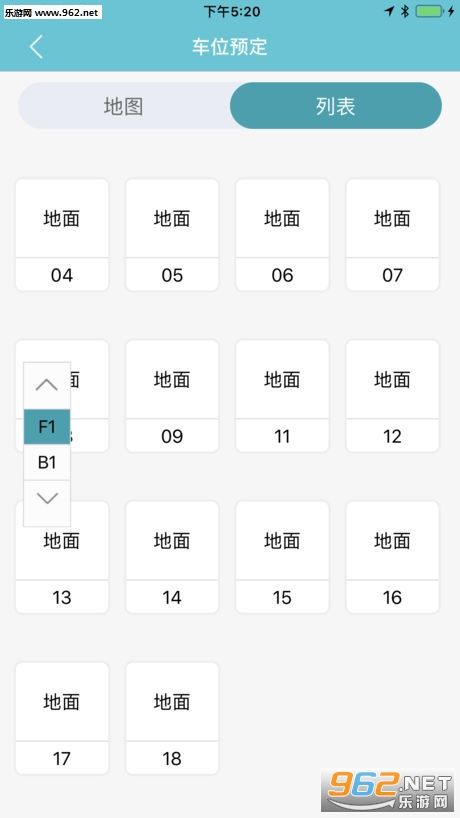The height and width of the screenshot is (818, 460).
Task: Reserve parking spot 12
Action: pos(393,396)
